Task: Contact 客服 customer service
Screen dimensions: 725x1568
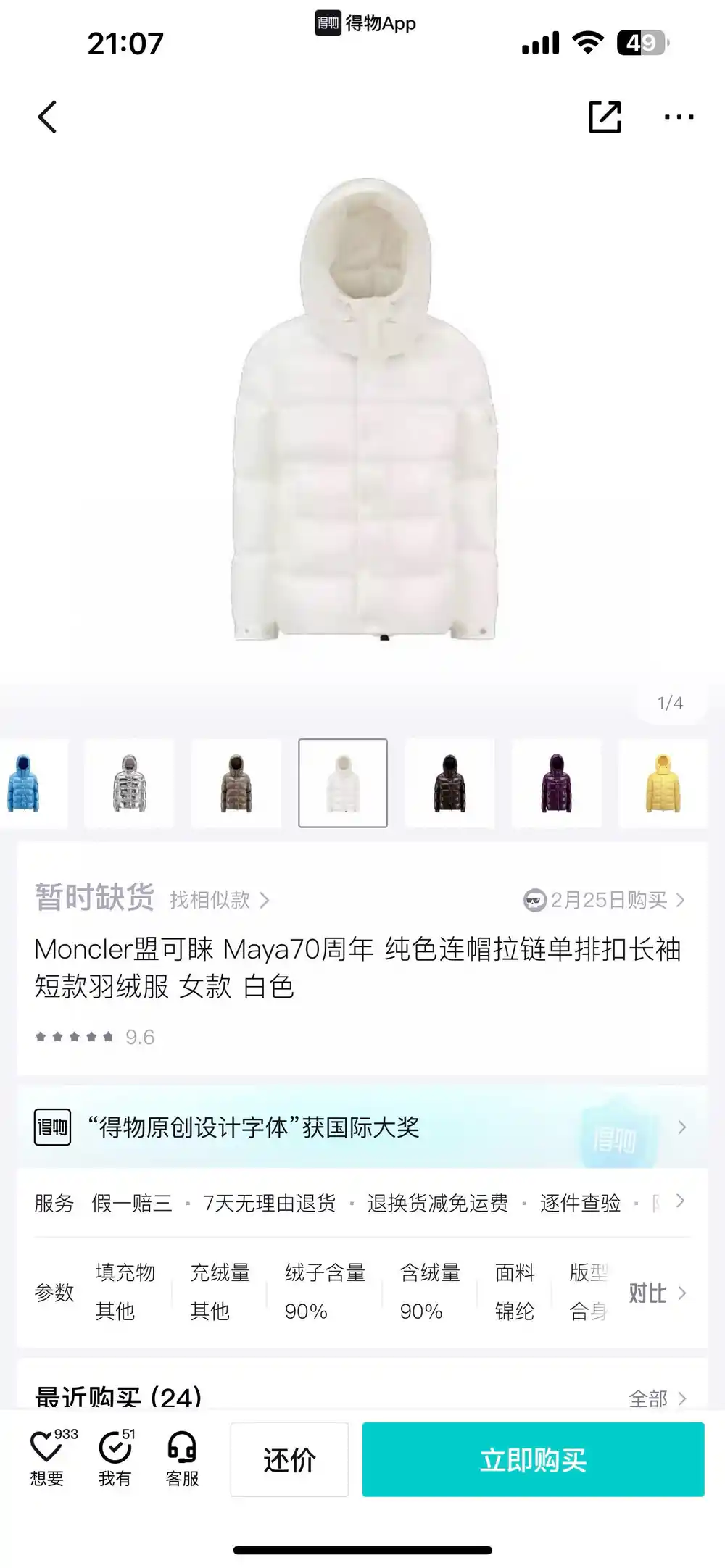Action: (182, 1459)
